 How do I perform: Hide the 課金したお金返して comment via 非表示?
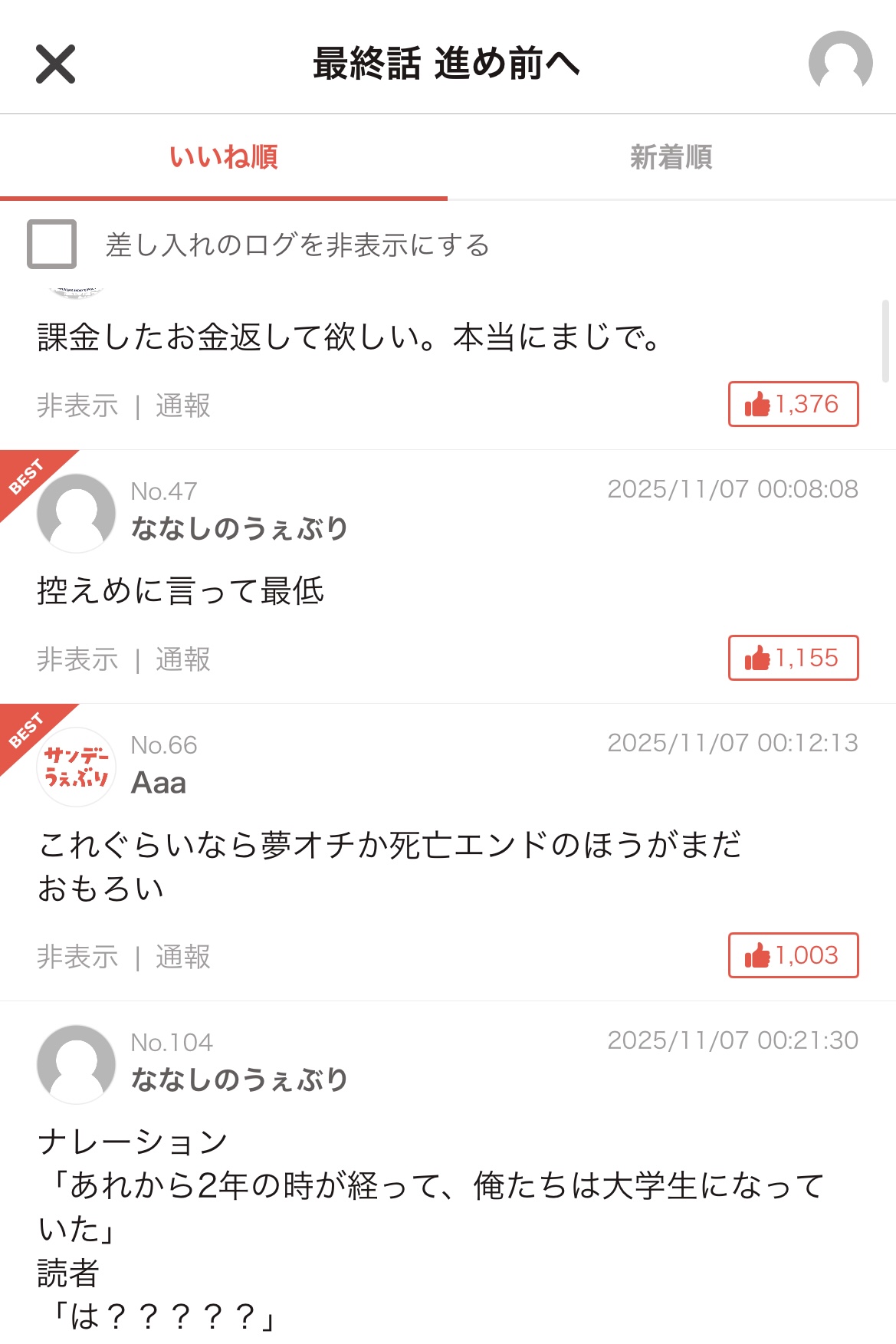pyautogui.click(x=77, y=406)
